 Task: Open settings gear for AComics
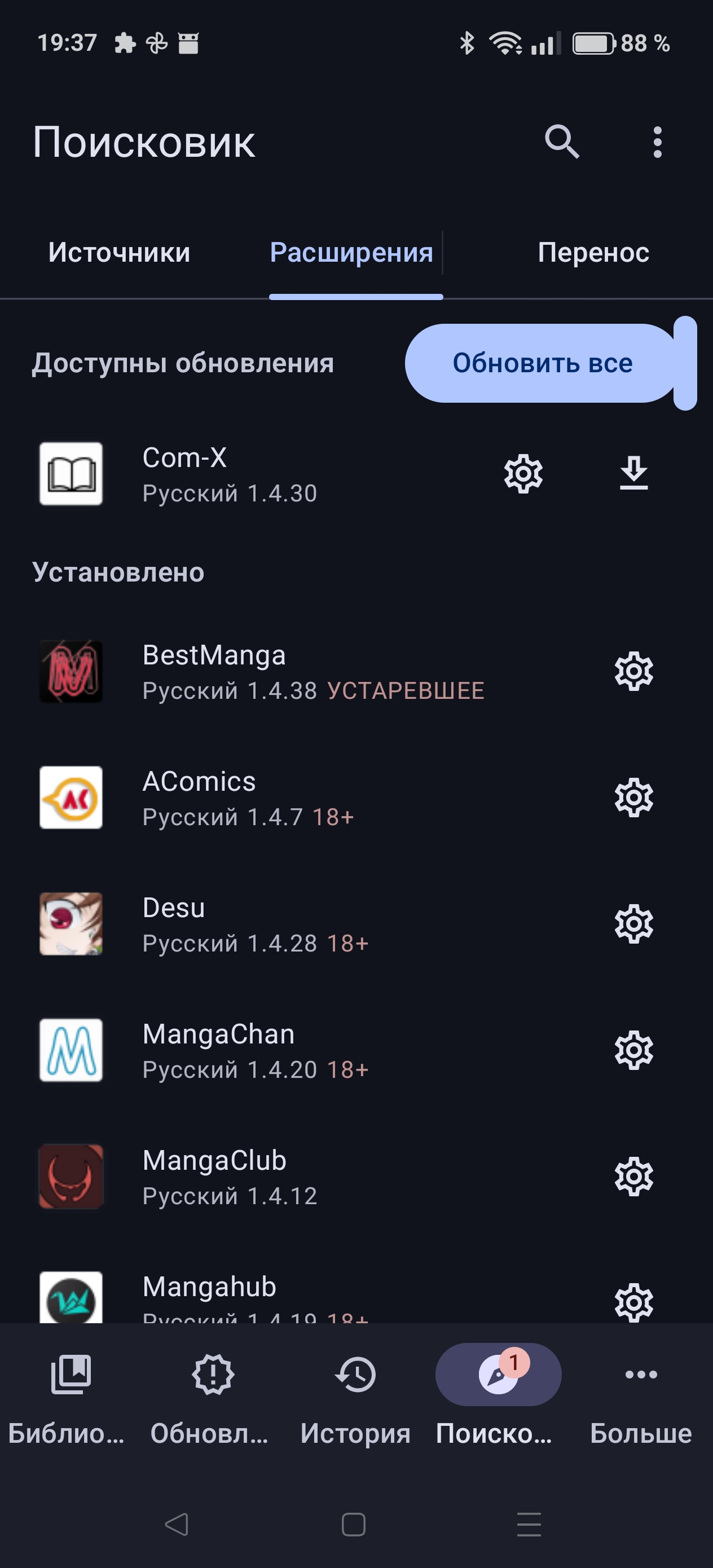point(633,798)
